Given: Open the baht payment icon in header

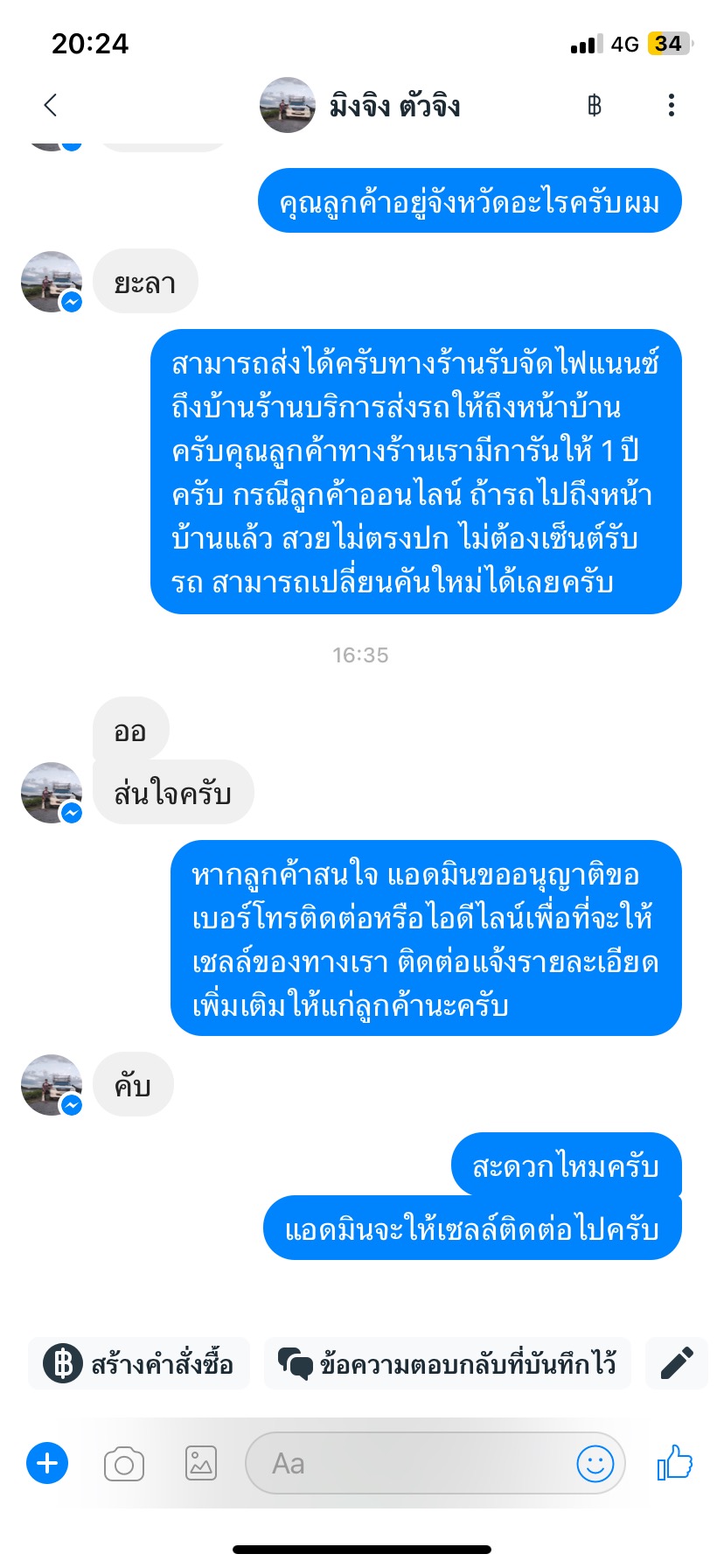Looking at the screenshot, I should 595,106.
